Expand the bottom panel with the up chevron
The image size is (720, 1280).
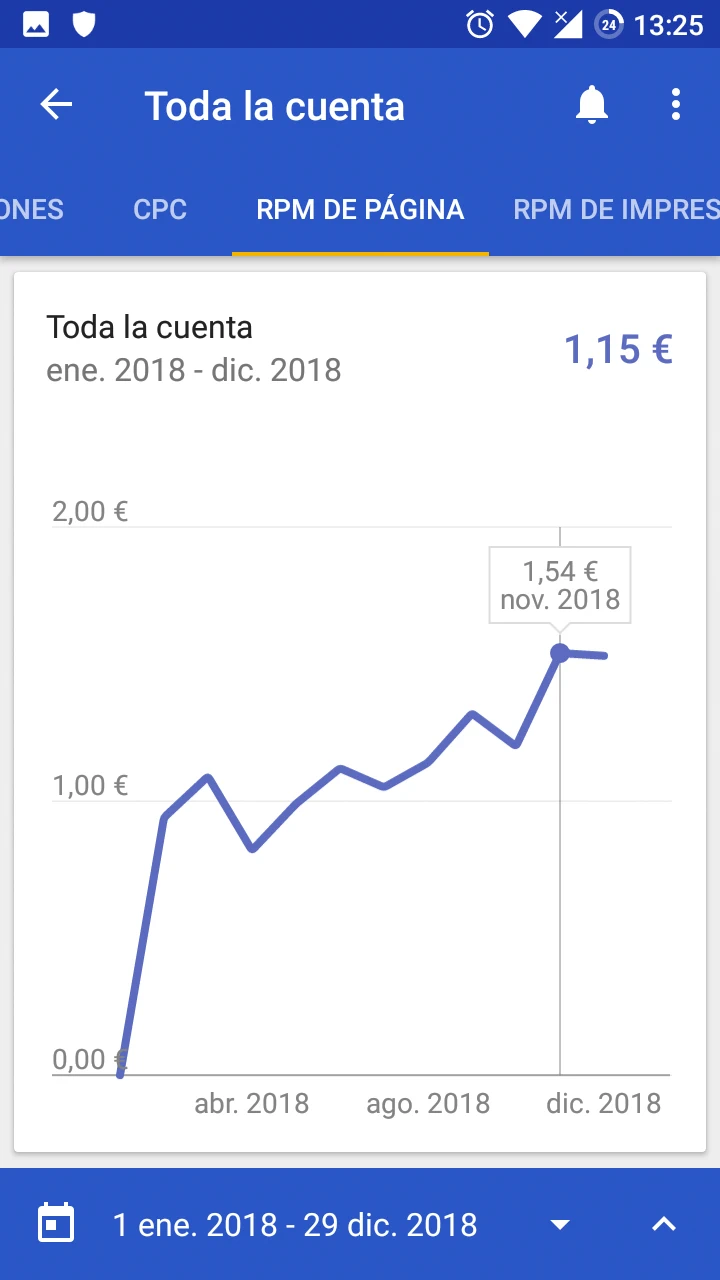click(664, 1225)
